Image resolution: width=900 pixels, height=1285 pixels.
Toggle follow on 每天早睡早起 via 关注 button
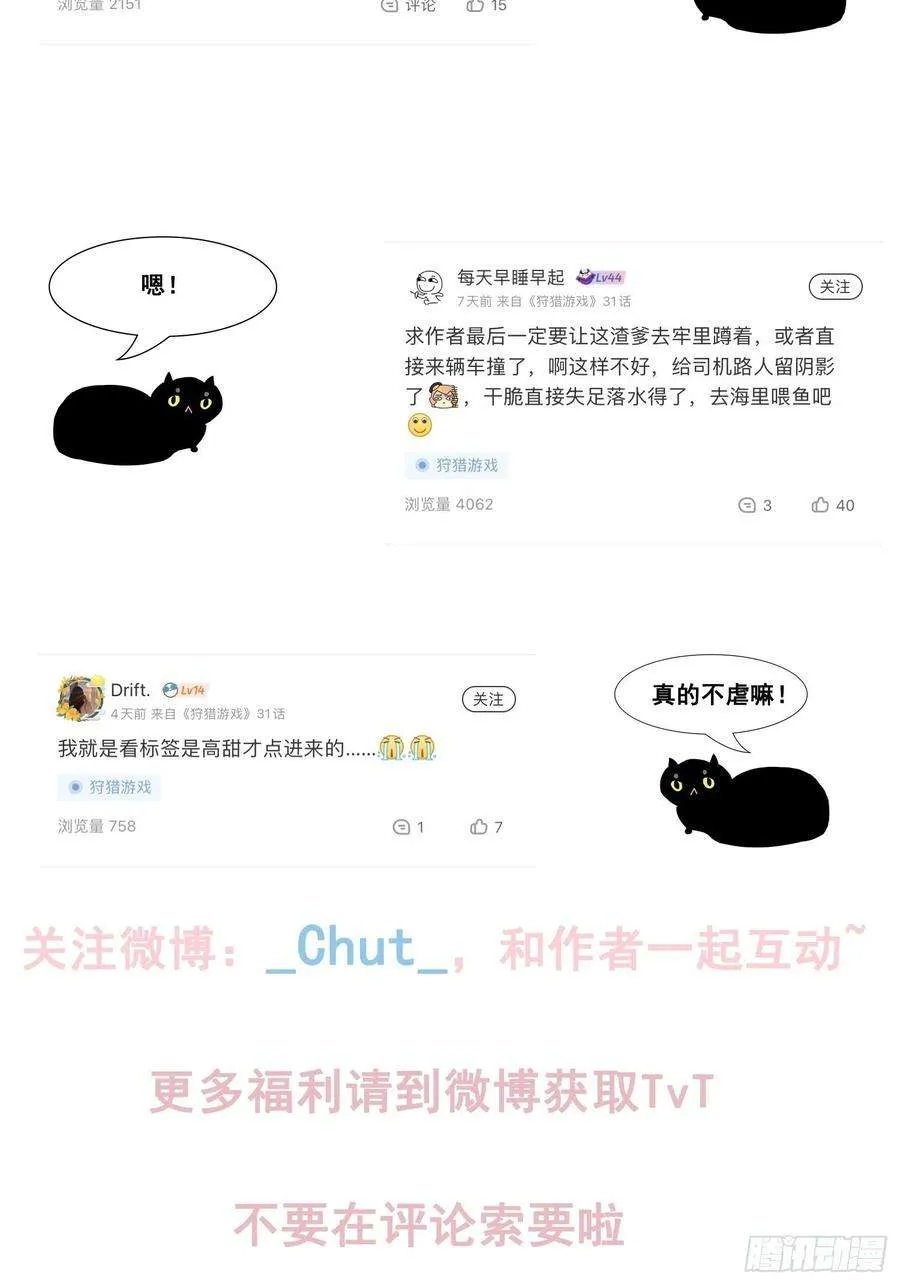834,287
